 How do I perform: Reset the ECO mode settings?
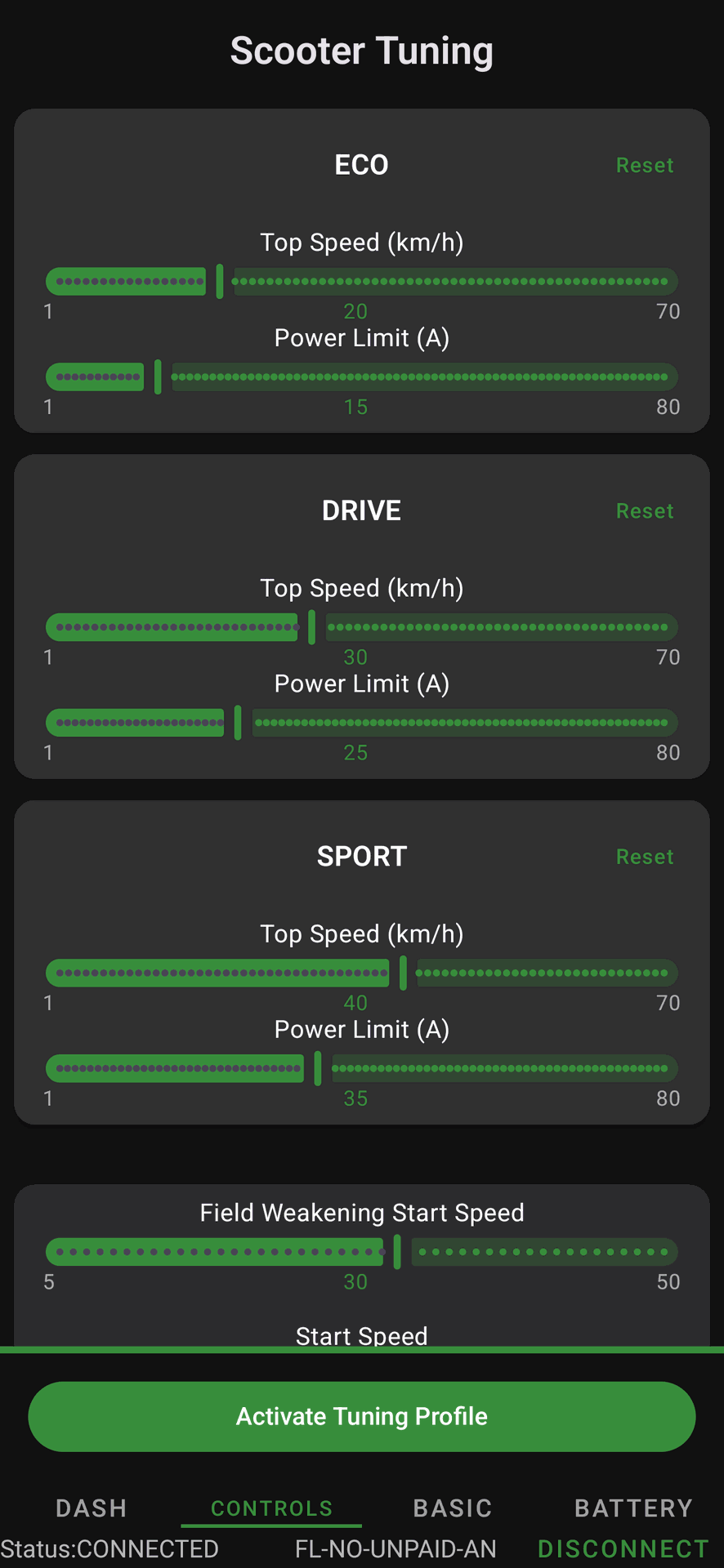coord(645,165)
